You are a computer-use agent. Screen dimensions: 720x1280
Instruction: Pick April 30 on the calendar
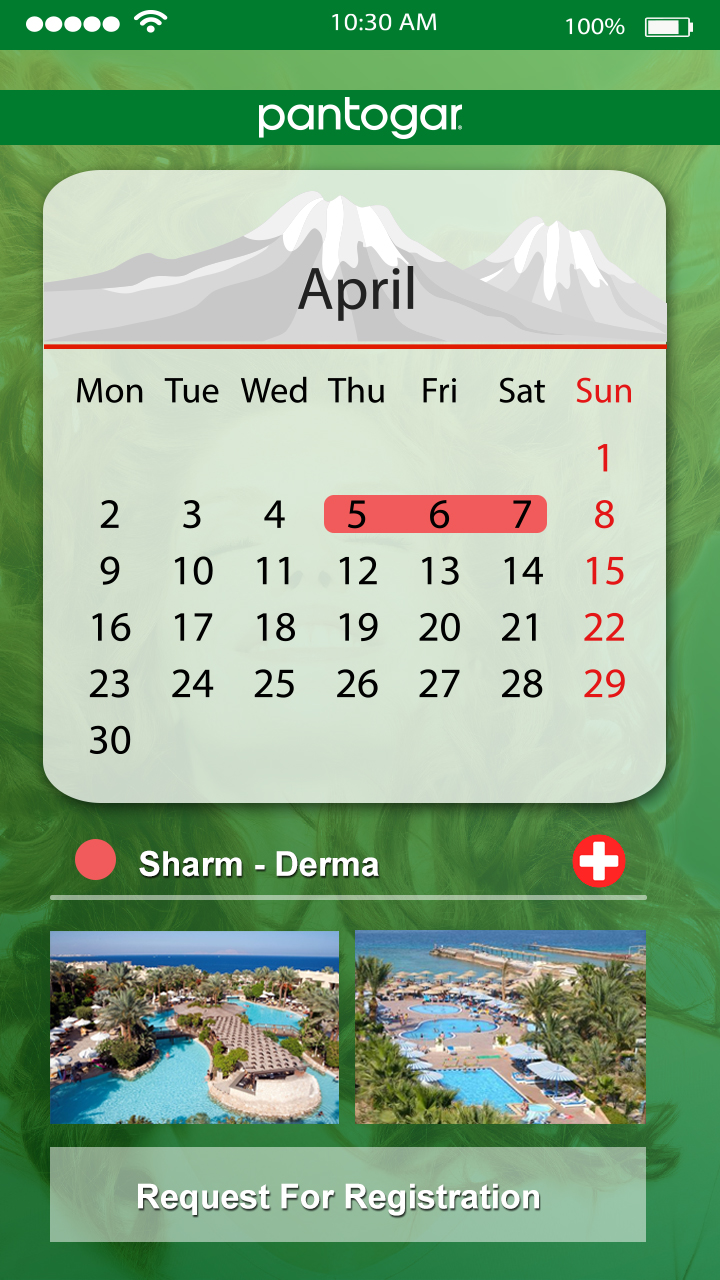(x=110, y=740)
